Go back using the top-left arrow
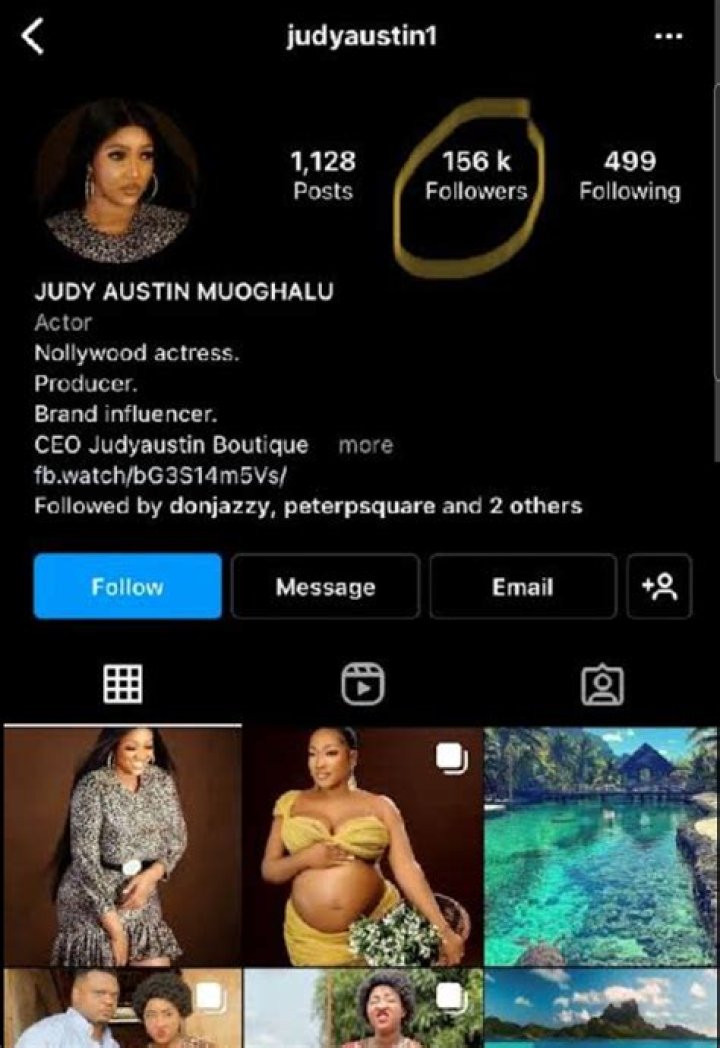Image resolution: width=720 pixels, height=1048 pixels. click(x=33, y=38)
